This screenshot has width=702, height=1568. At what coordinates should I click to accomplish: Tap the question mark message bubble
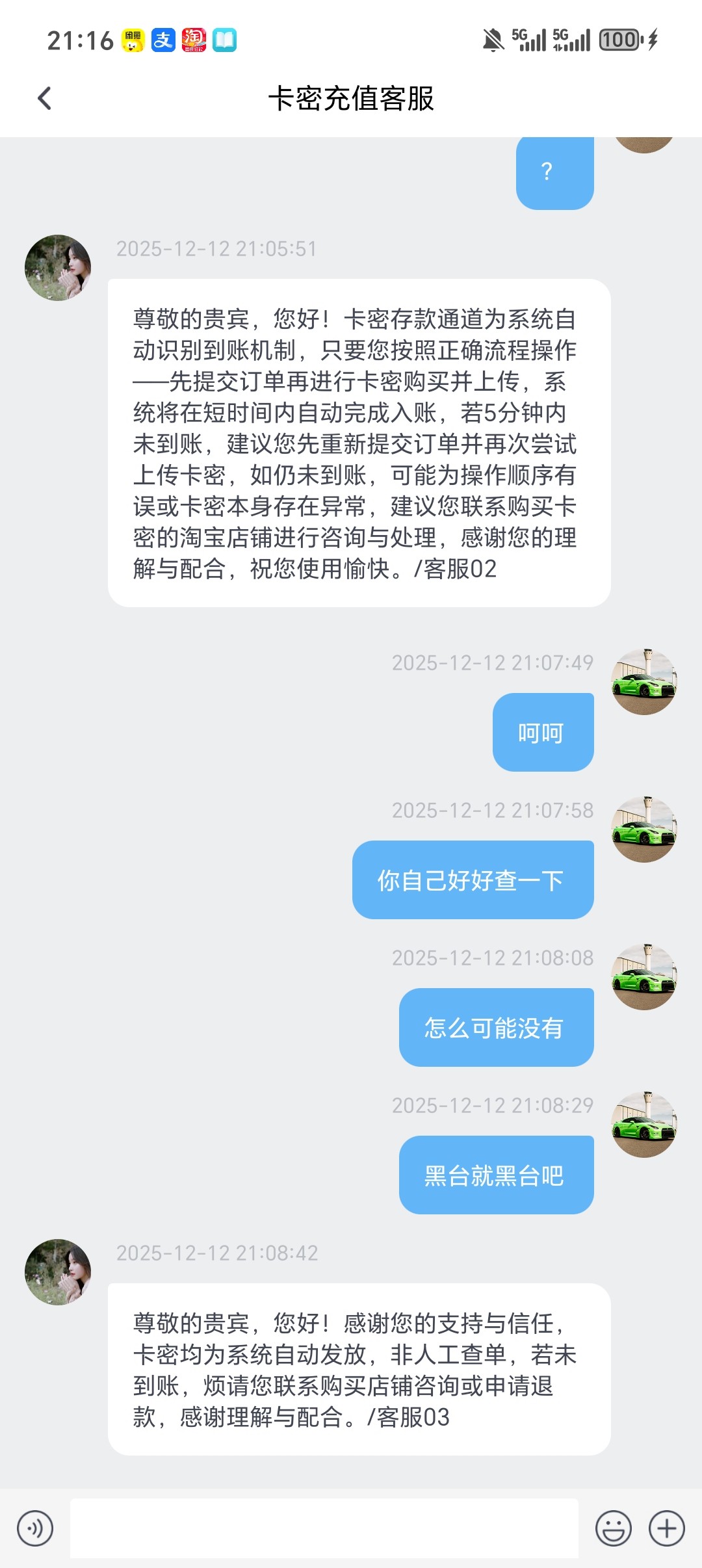pos(554,171)
